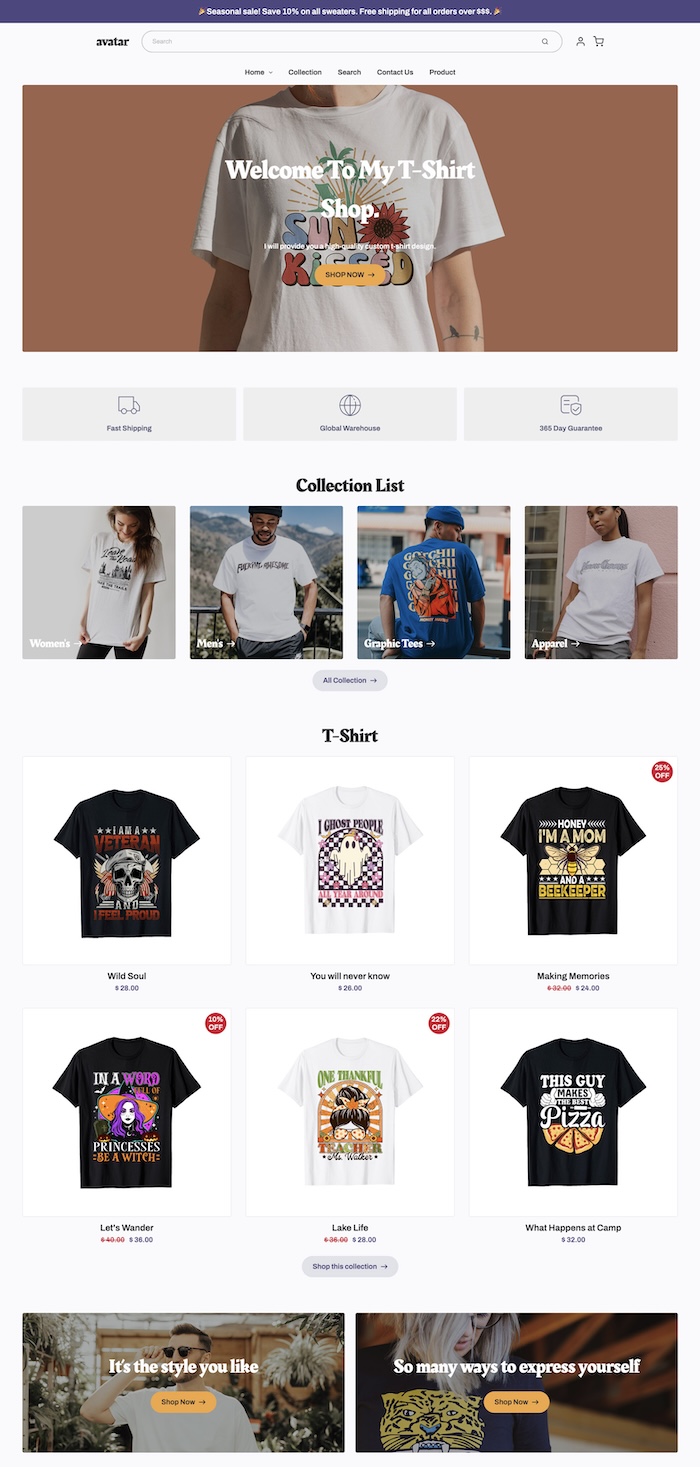Browse the Graphic Tees collection
Screen dimensions: 700x1467
tap(433, 582)
